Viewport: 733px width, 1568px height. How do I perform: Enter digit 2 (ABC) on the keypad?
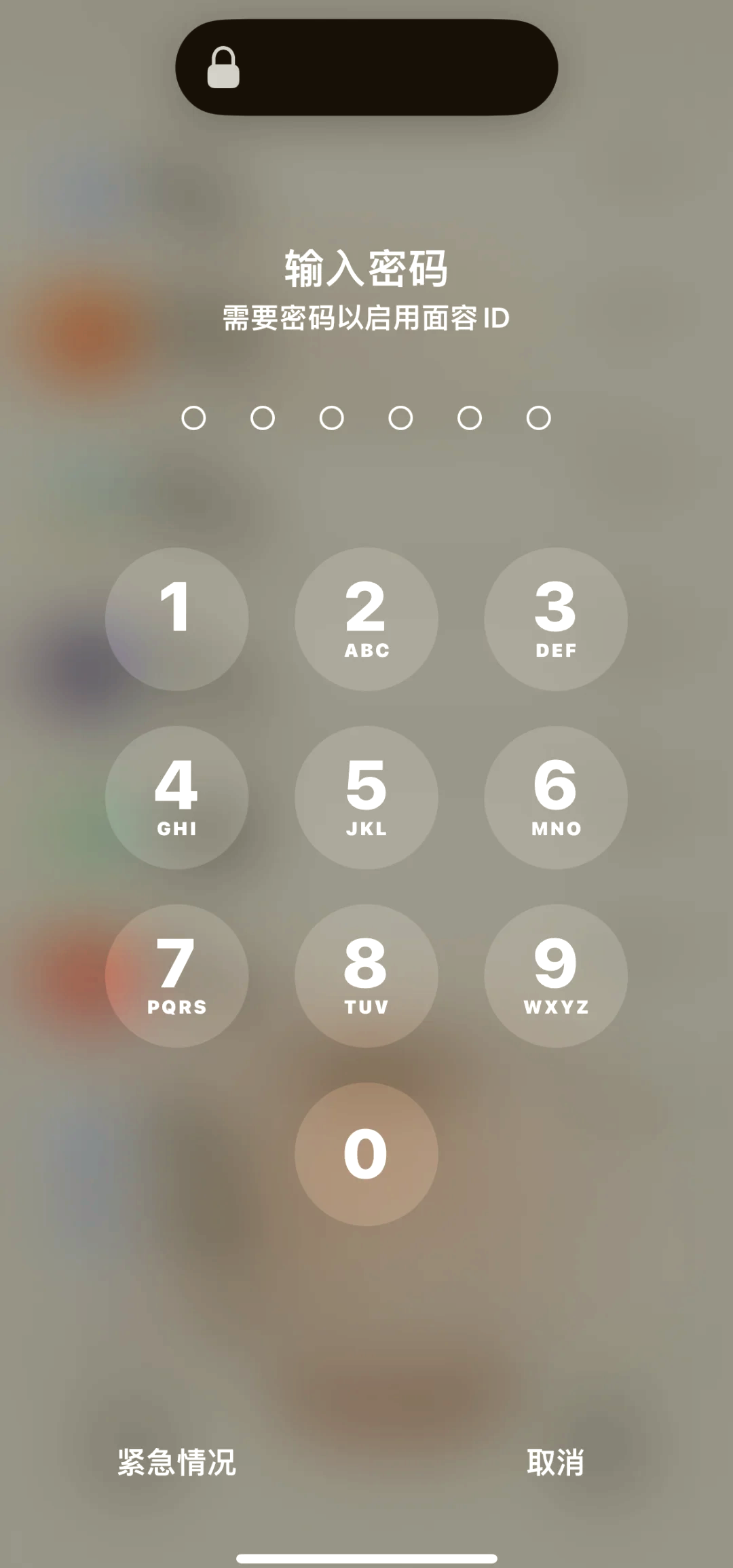point(366,619)
